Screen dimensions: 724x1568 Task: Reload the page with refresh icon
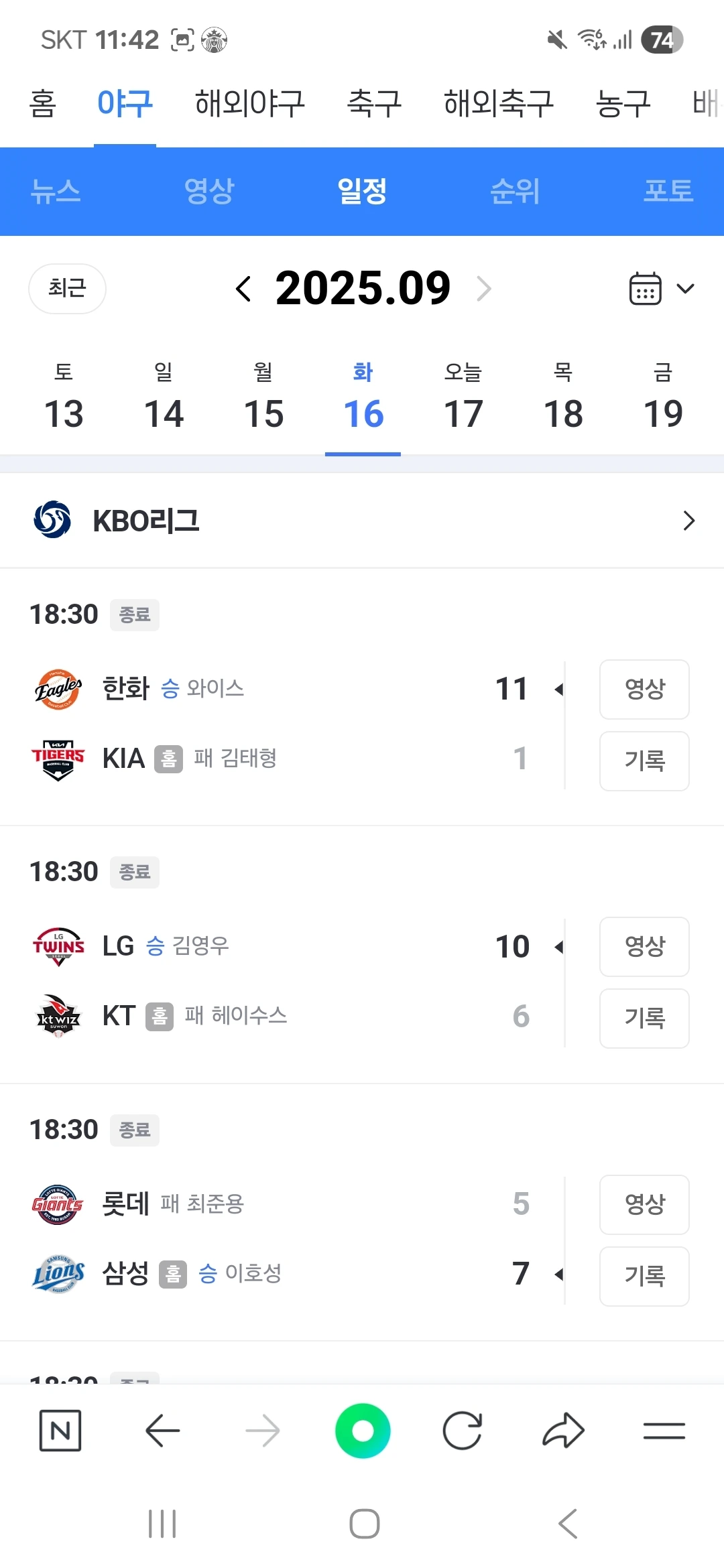pos(463,1431)
